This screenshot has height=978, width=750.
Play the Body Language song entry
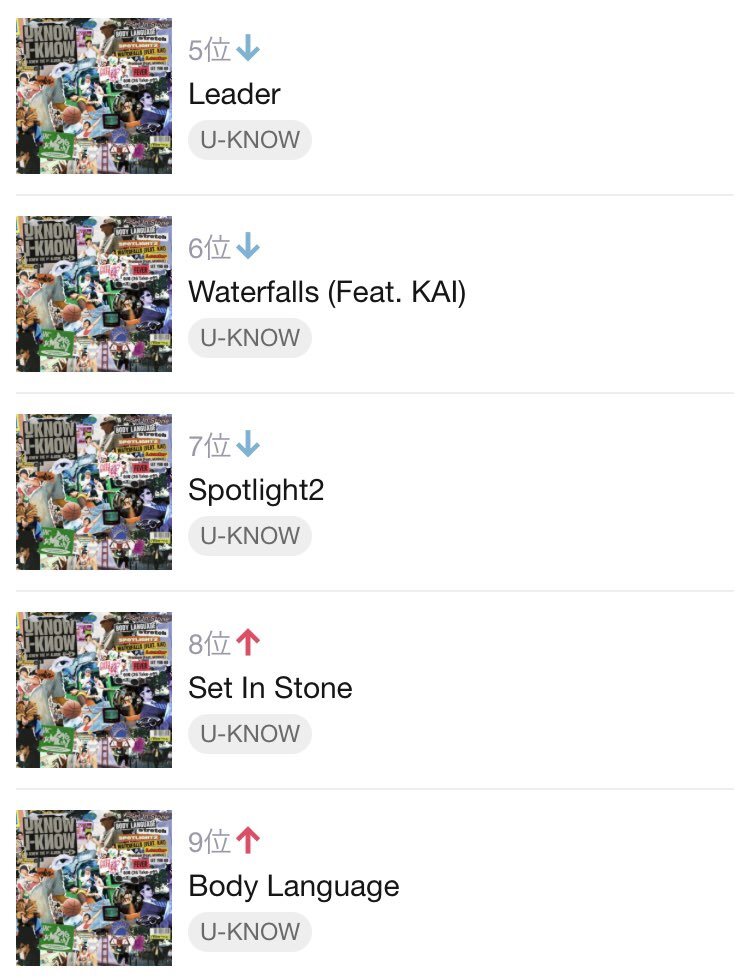tap(293, 886)
